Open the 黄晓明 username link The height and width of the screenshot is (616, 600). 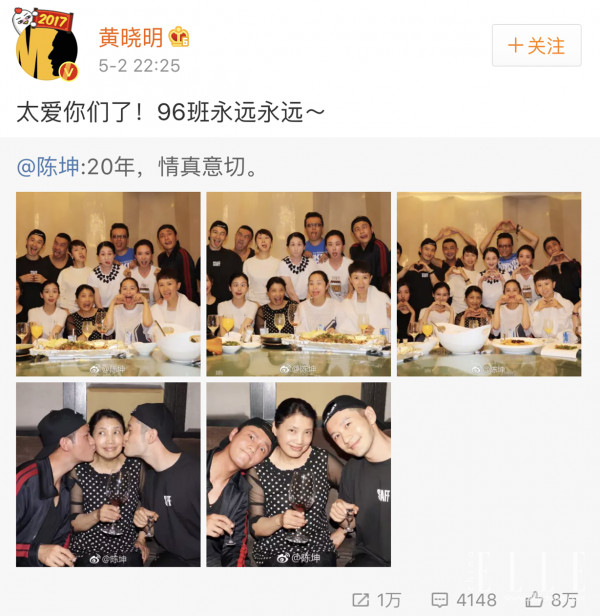click(x=132, y=38)
